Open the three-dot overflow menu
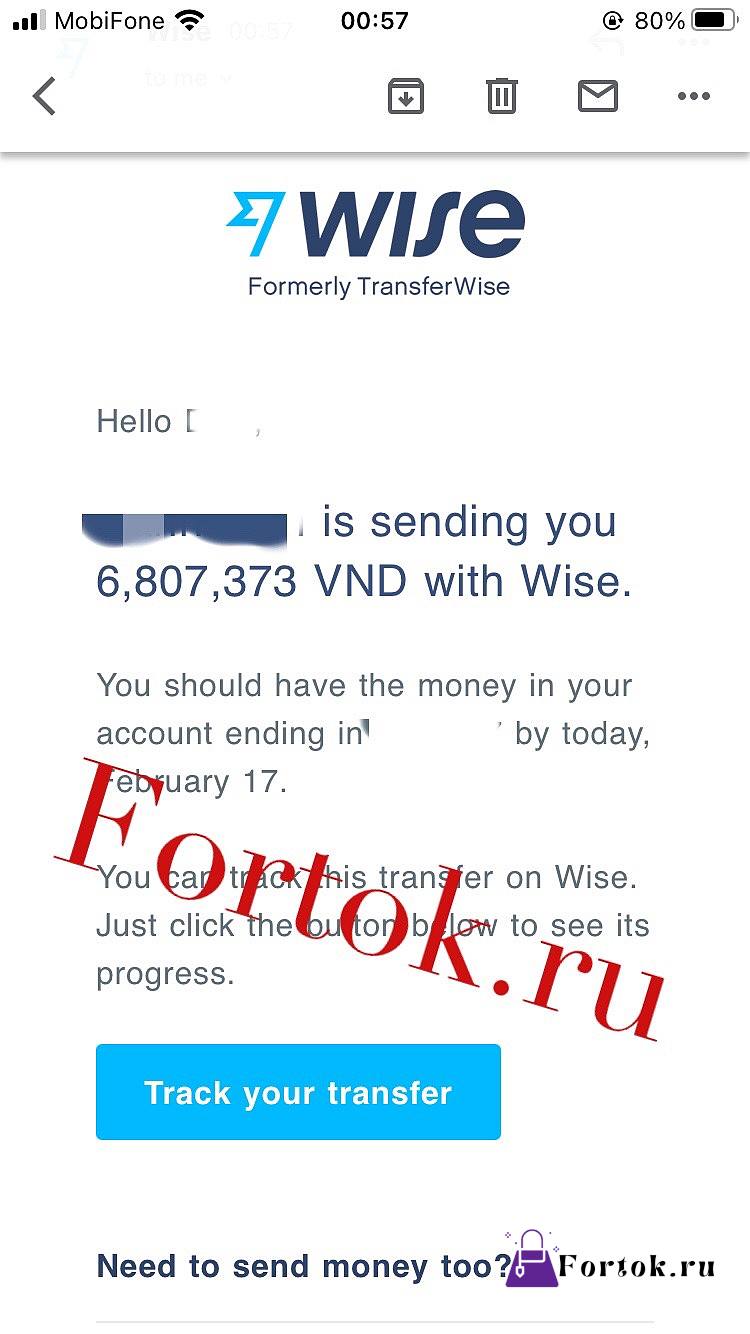This screenshot has height=1334, width=750. click(x=693, y=97)
